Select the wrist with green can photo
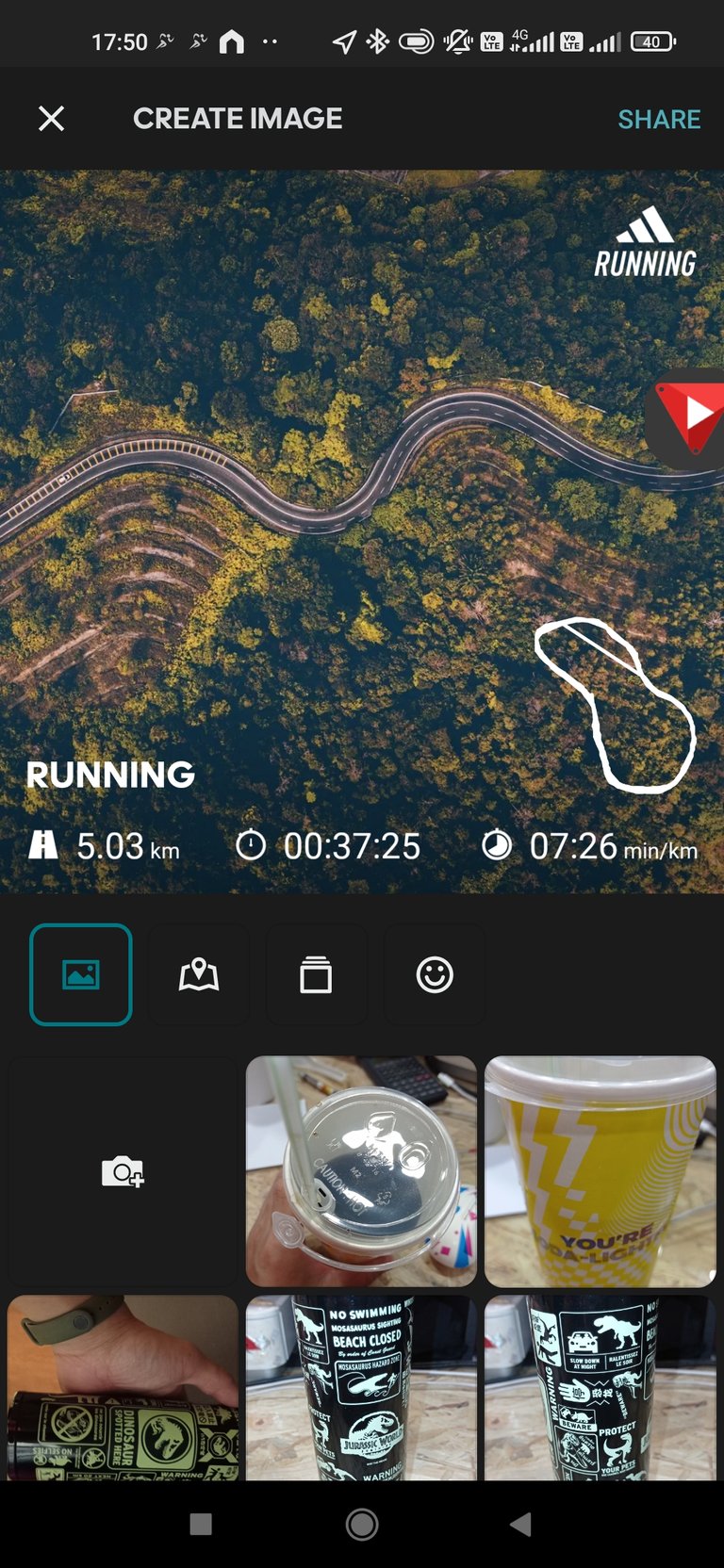Screen dimensions: 724x1568 point(123,1387)
